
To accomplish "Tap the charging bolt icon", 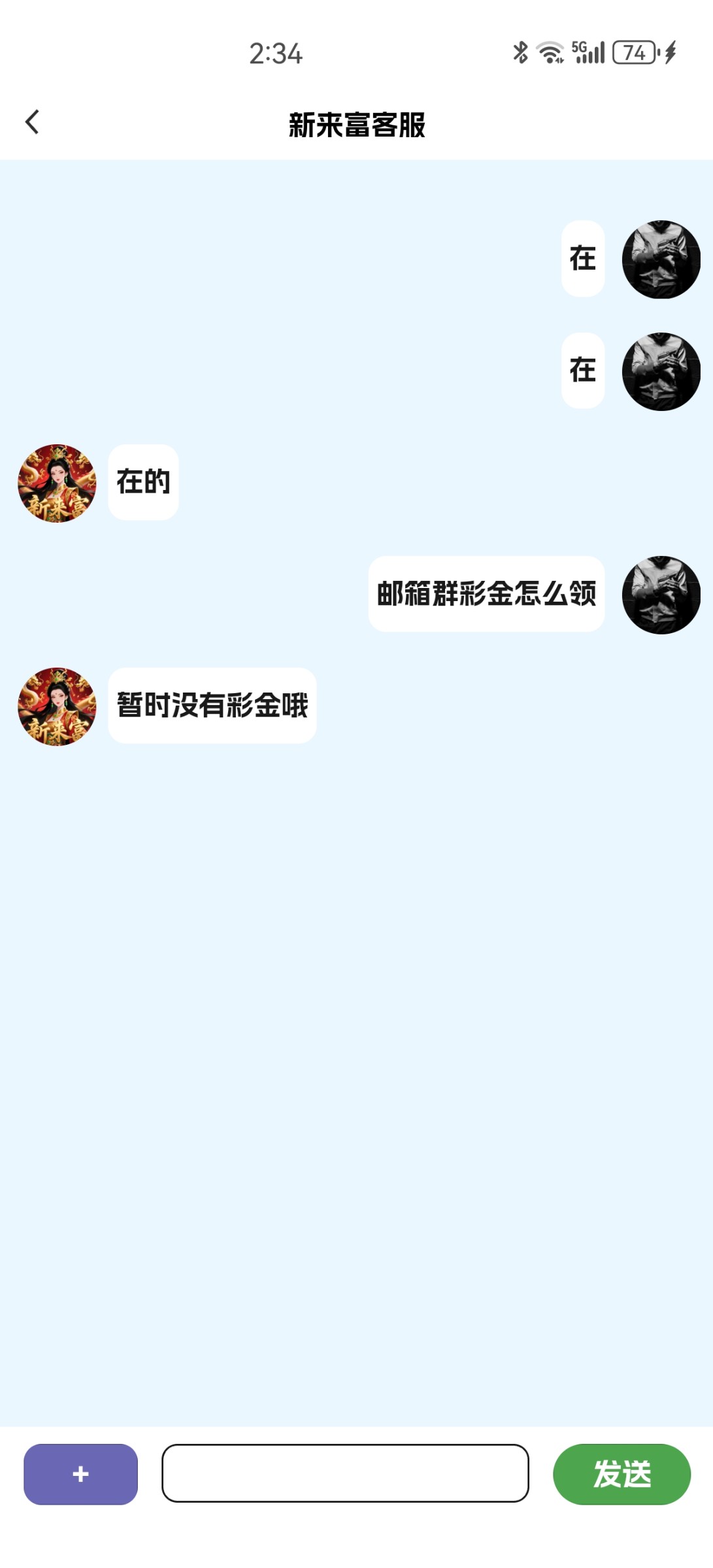I will 669,55.
